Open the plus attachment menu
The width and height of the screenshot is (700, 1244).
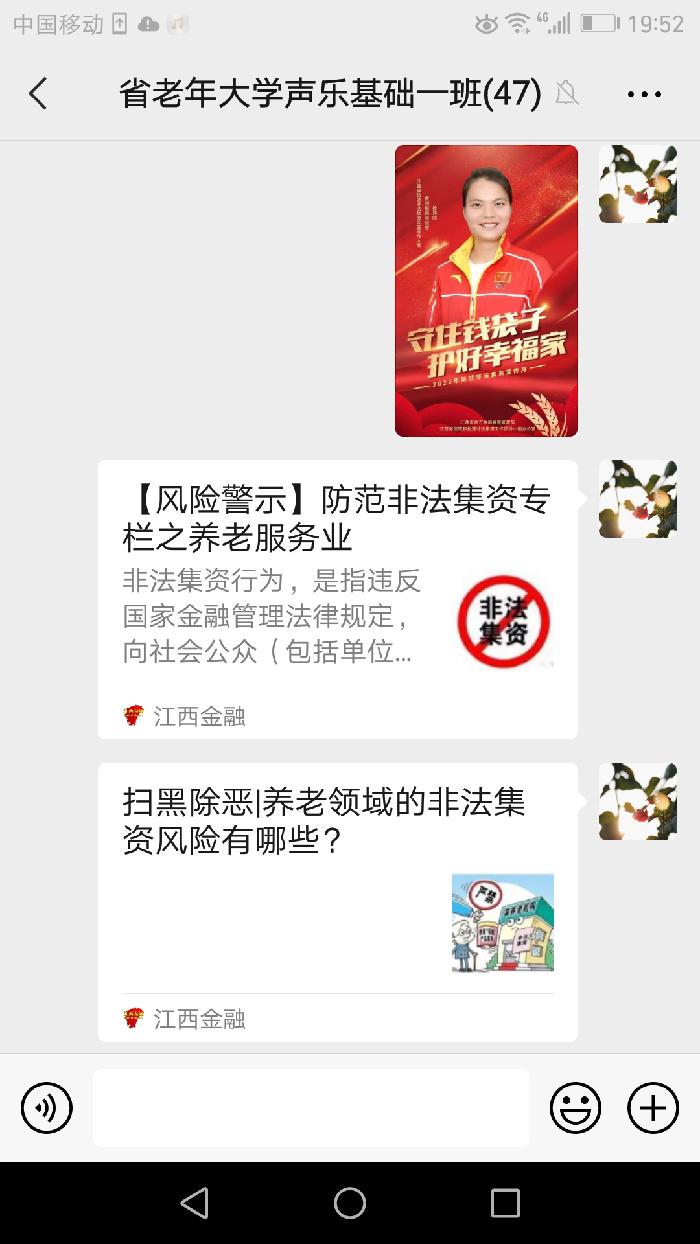click(x=652, y=1107)
